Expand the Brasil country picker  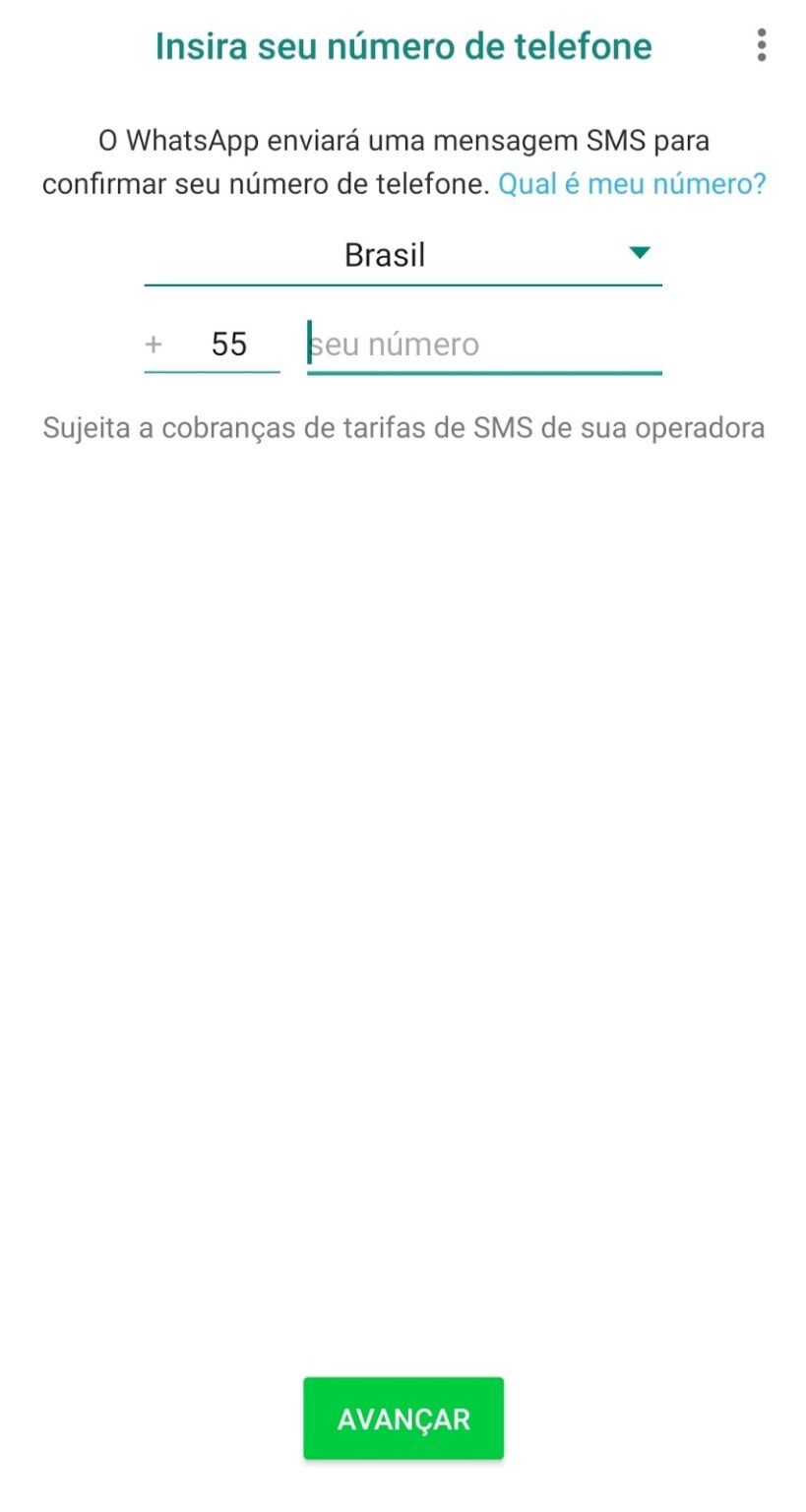point(403,254)
